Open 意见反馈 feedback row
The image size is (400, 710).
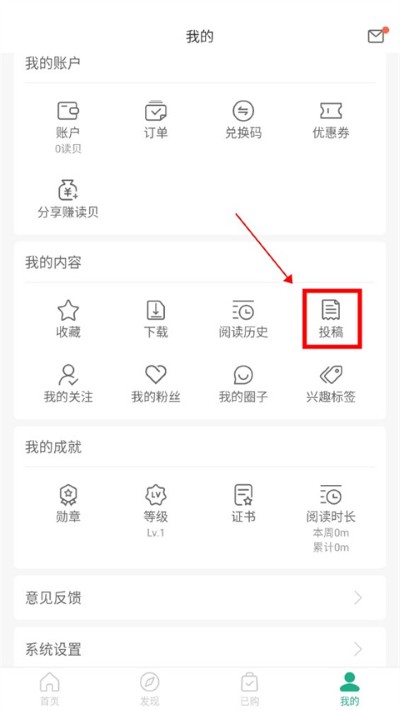[x=200, y=598]
